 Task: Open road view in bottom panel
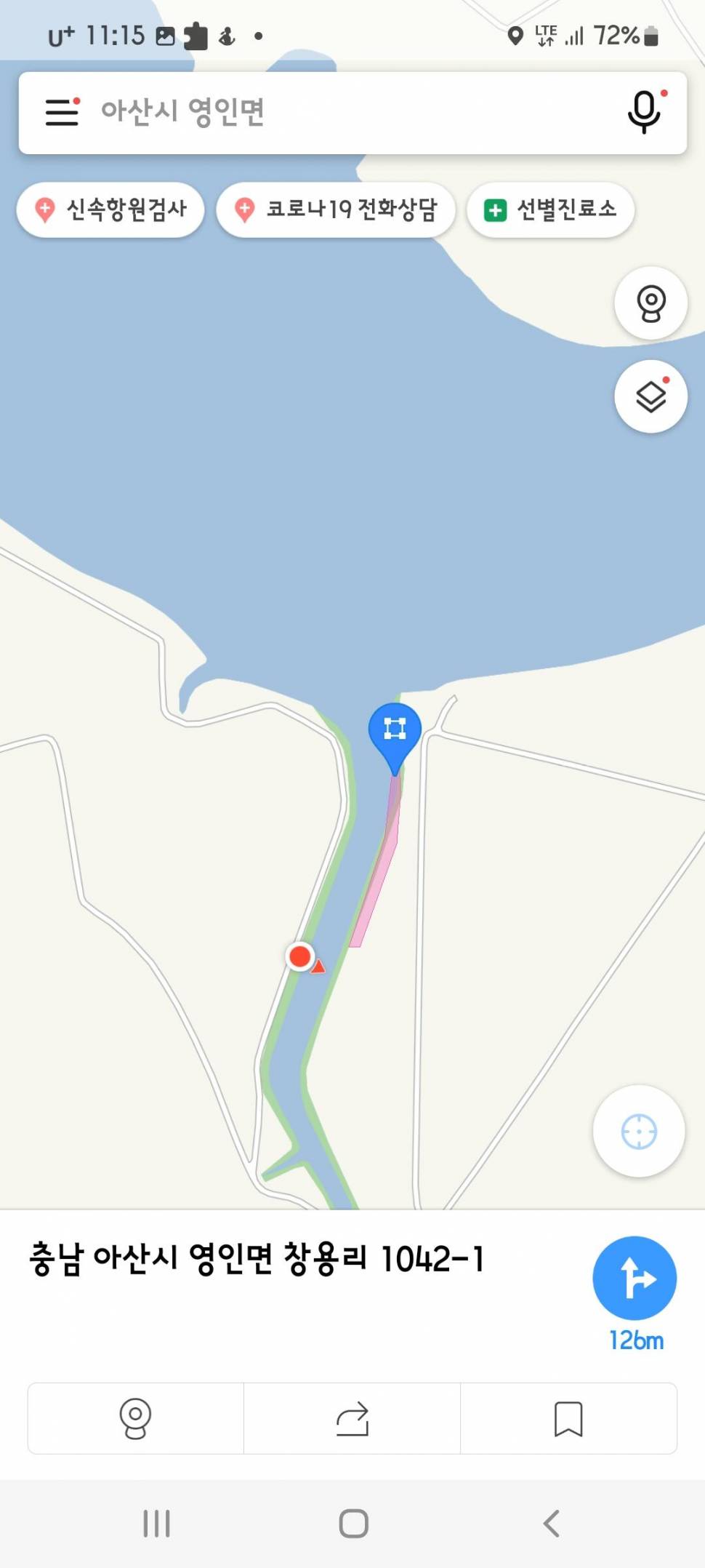point(135,1418)
